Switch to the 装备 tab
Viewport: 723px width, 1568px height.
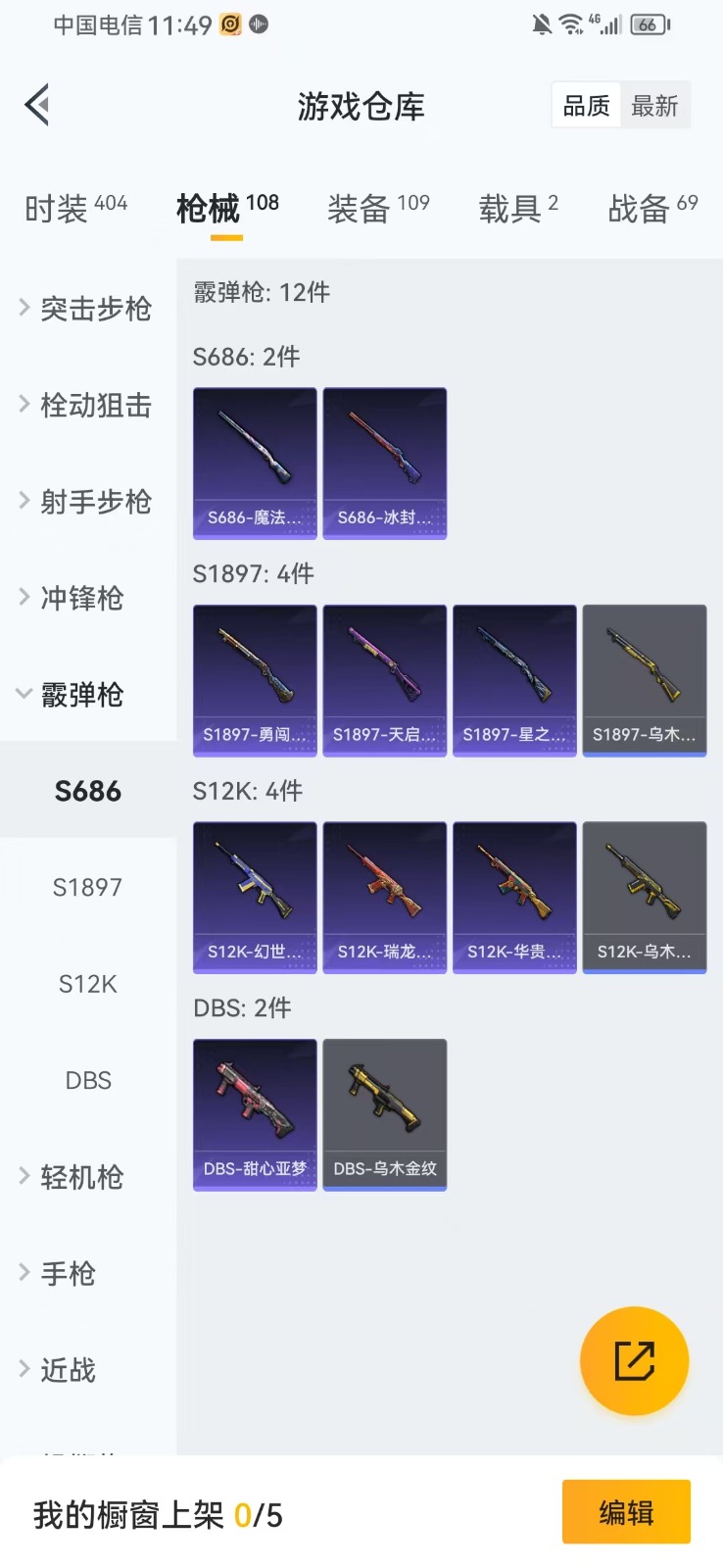[378, 208]
